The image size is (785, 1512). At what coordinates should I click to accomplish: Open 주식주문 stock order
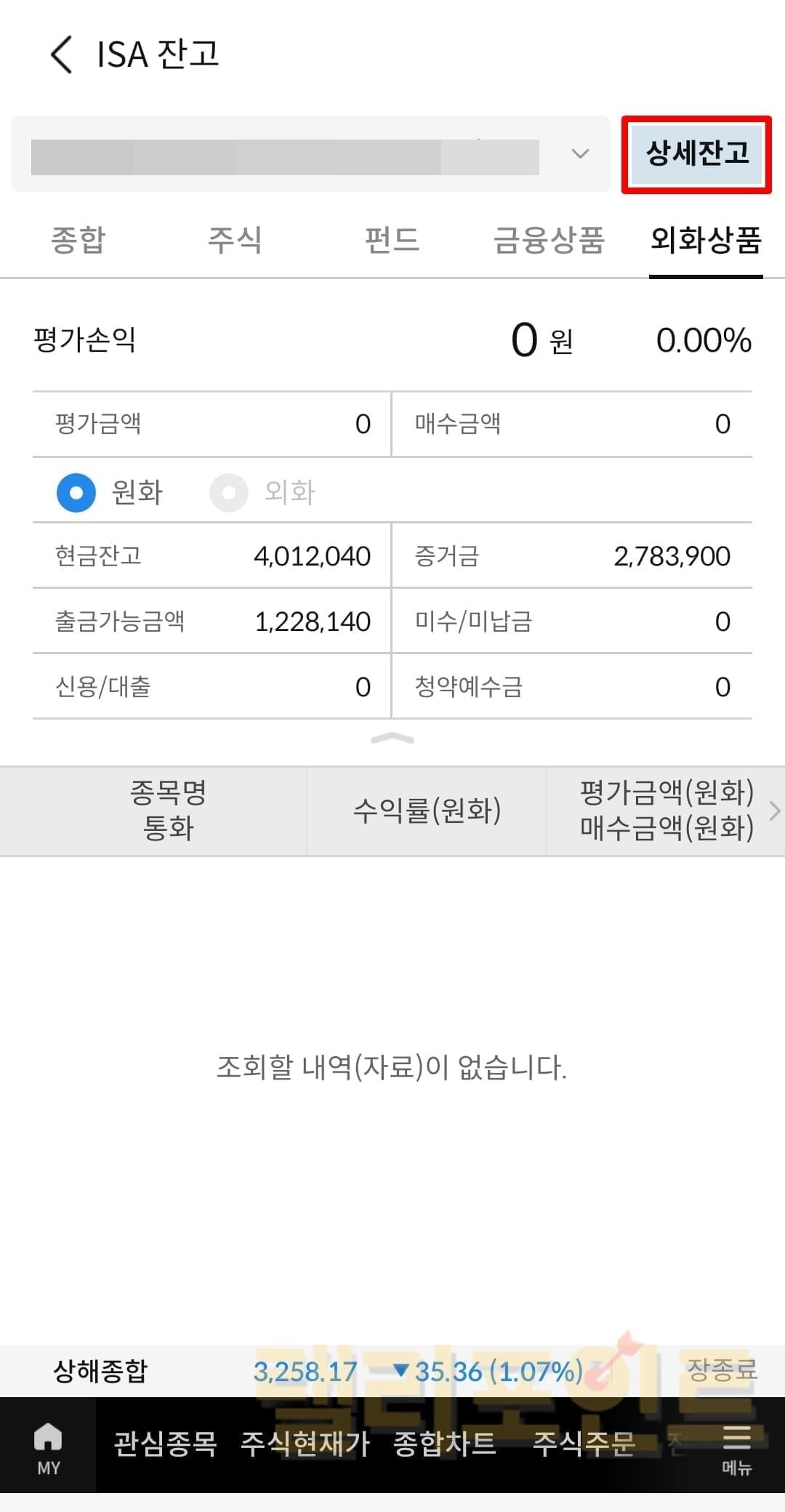[584, 1444]
